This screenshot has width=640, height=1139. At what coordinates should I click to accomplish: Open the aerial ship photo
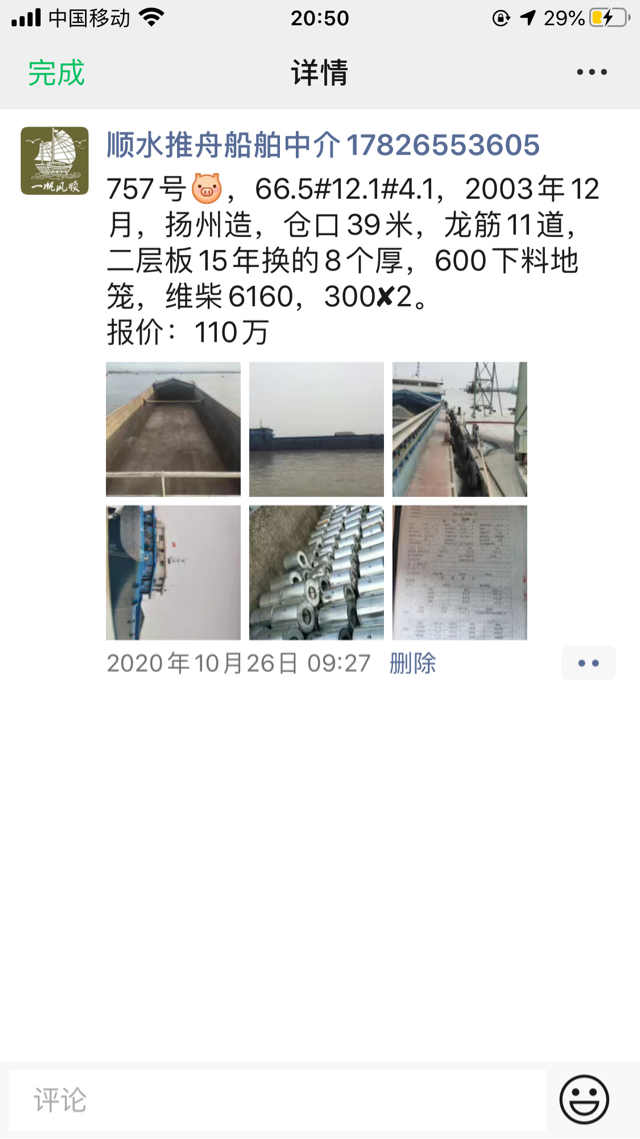coord(173,572)
